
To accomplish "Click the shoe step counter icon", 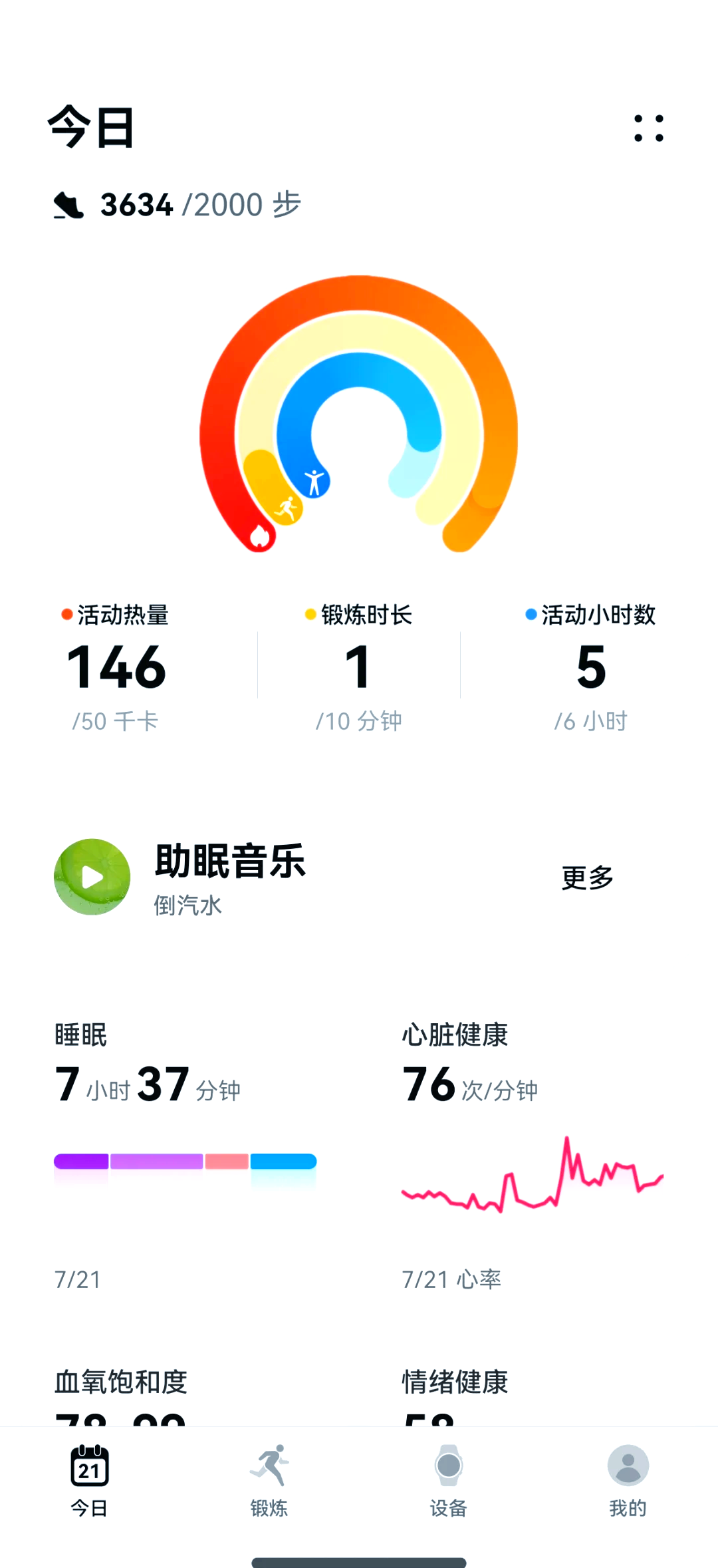I will pyautogui.click(x=69, y=205).
